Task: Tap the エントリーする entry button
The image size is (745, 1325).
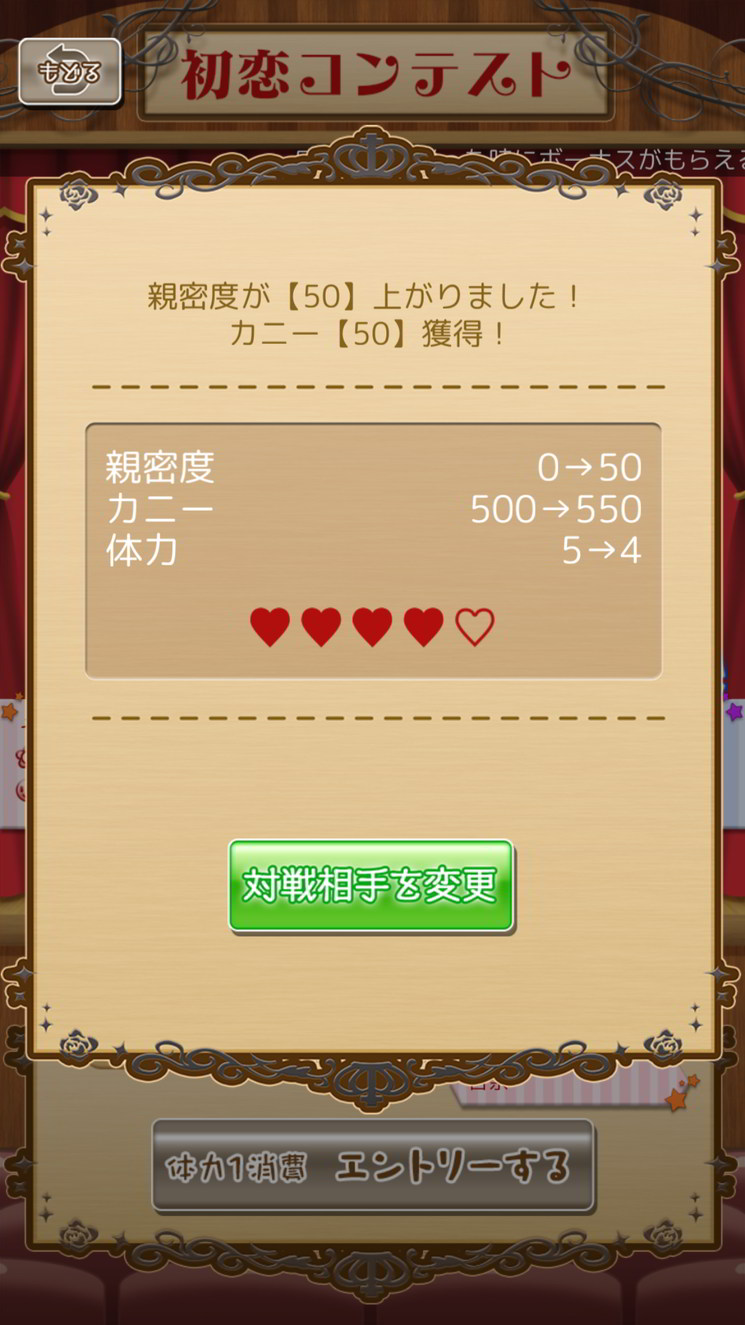Action: click(x=373, y=1166)
